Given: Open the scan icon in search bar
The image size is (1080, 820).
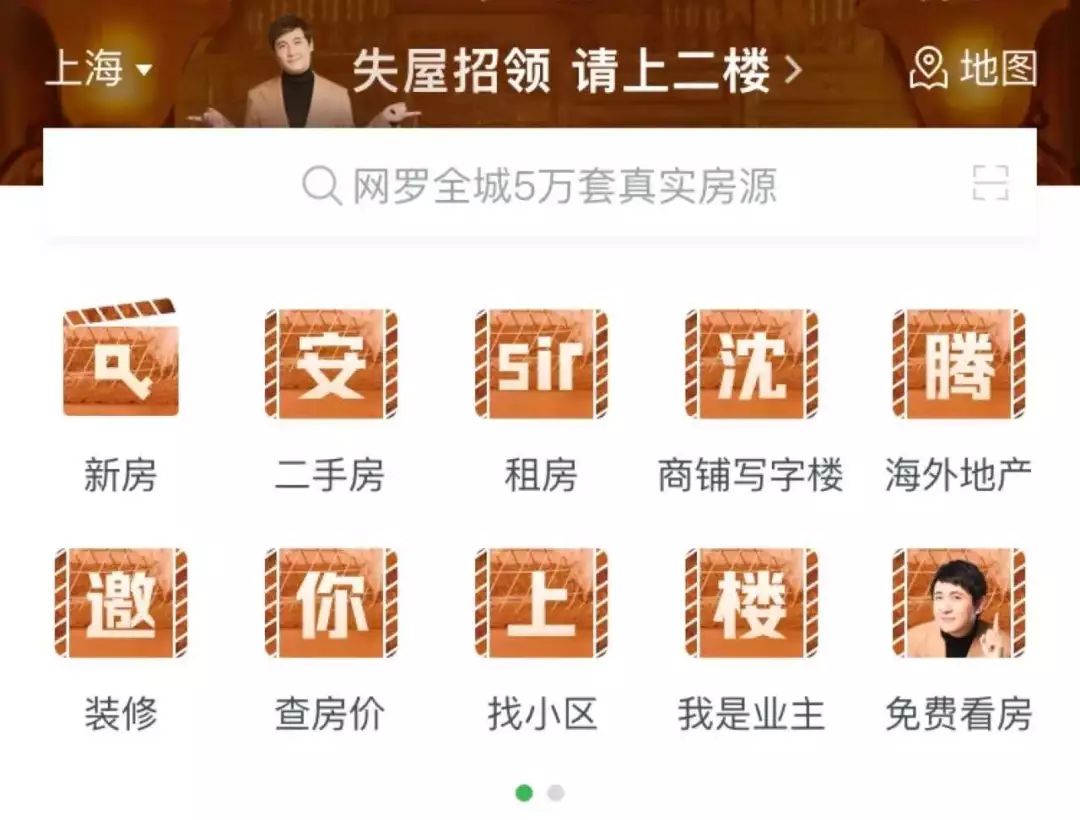Looking at the screenshot, I should (x=990, y=183).
